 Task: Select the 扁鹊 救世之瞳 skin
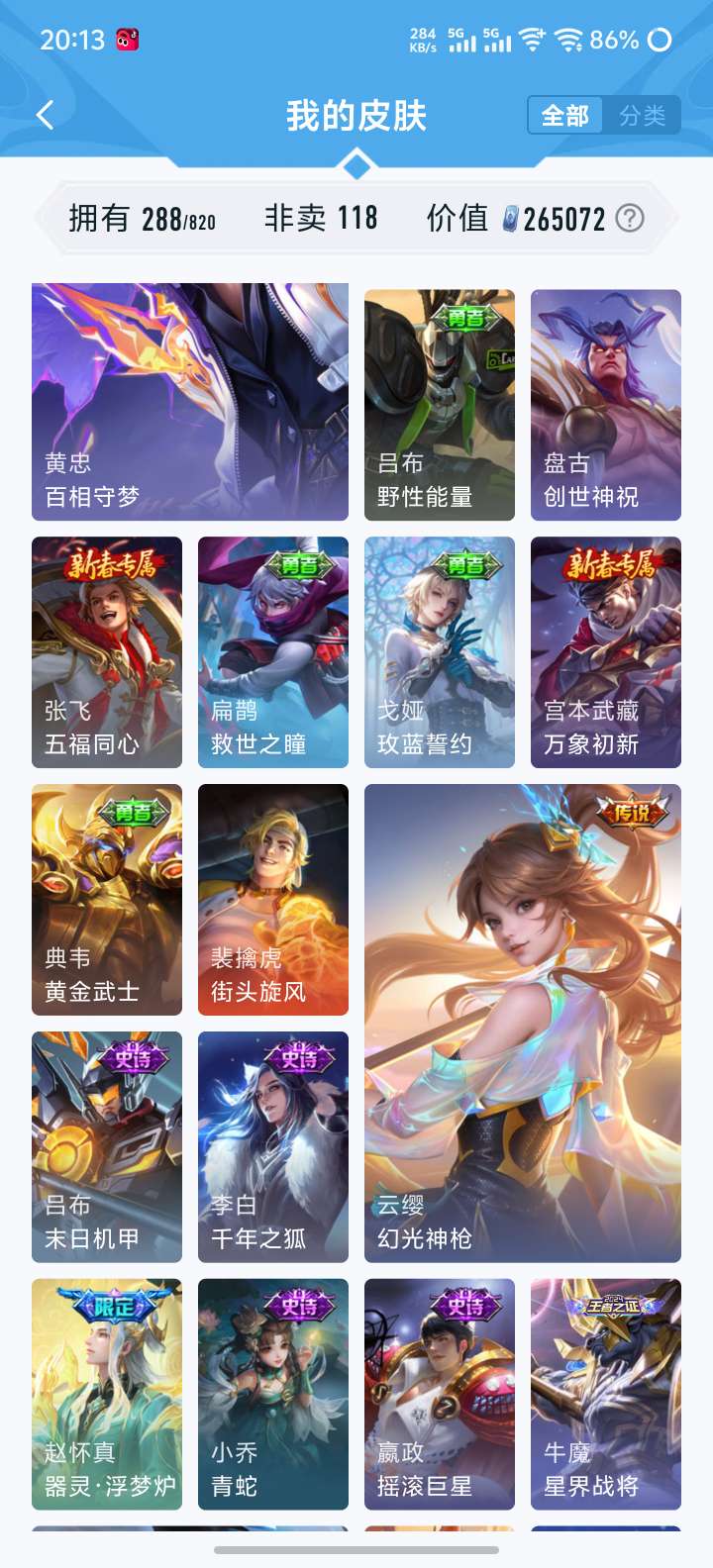pos(273,652)
